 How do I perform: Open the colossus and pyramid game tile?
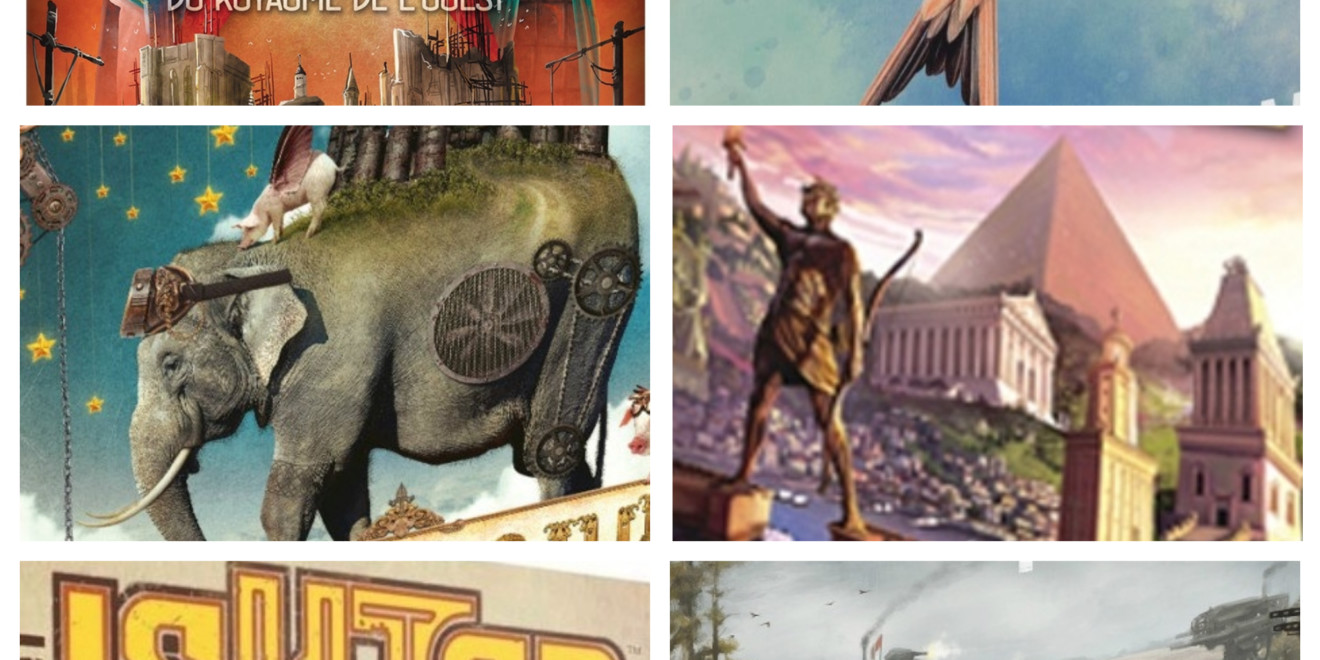(x=987, y=333)
